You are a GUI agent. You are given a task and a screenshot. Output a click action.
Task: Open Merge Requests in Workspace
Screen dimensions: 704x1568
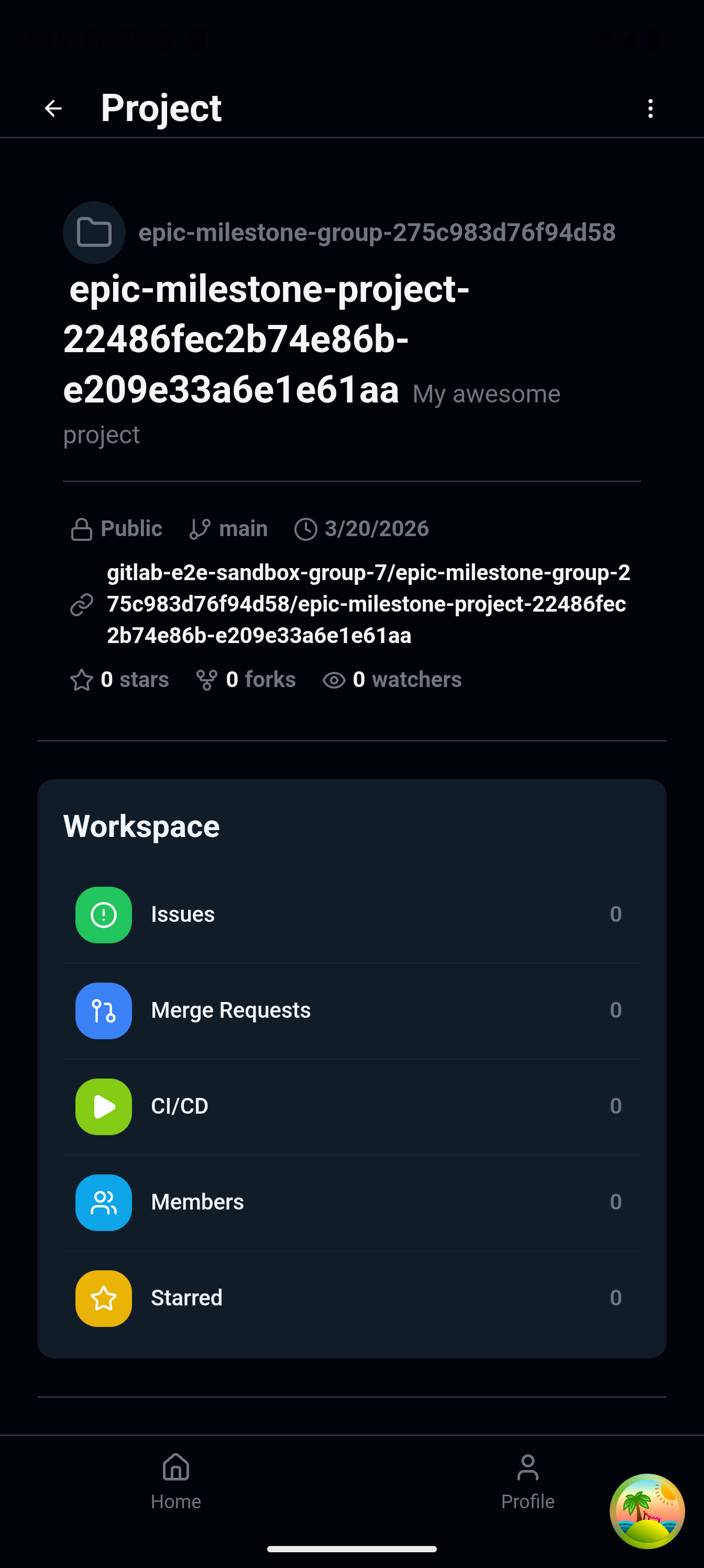click(x=351, y=1010)
